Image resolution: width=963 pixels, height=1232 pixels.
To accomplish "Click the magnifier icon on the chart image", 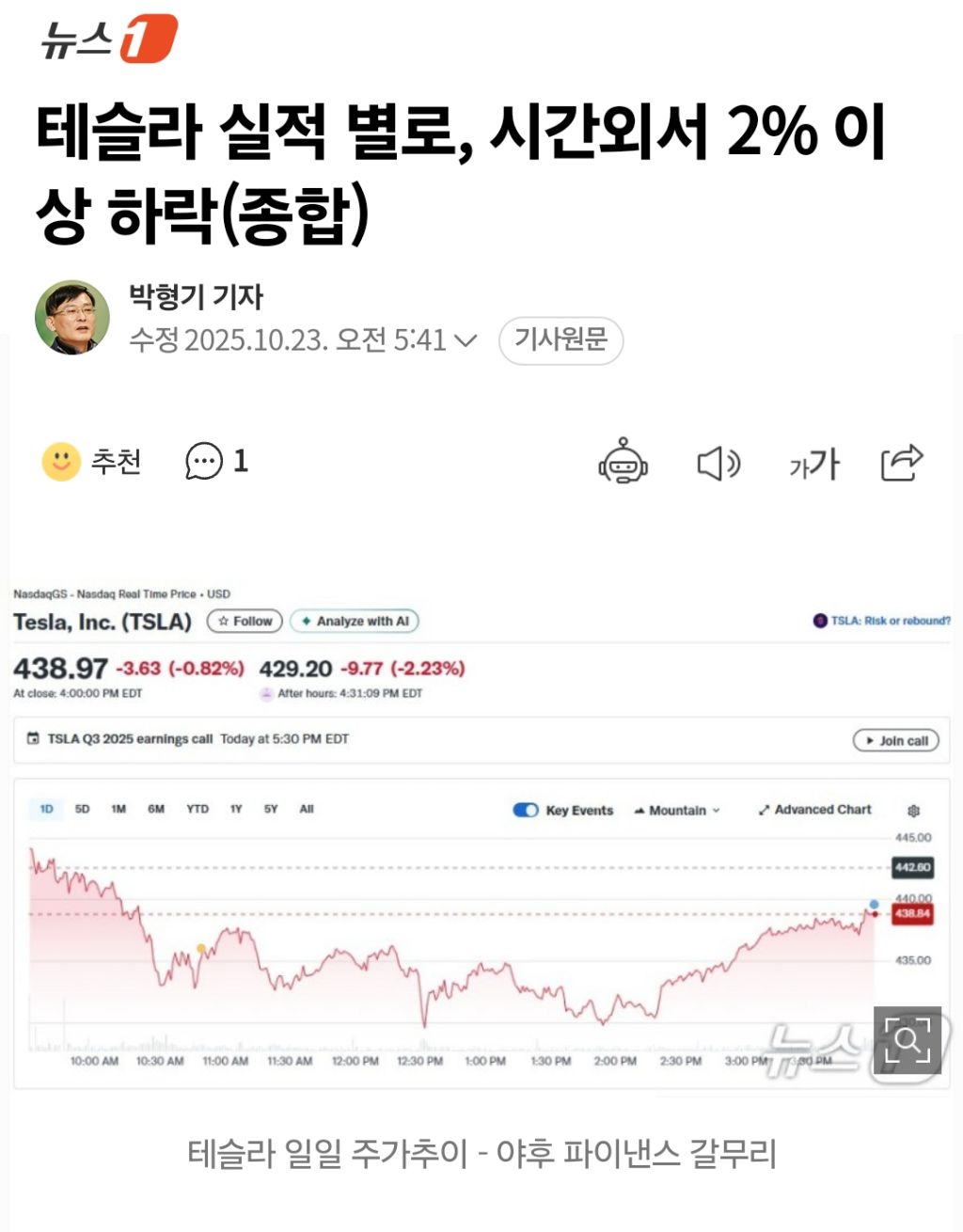I will tap(906, 1041).
